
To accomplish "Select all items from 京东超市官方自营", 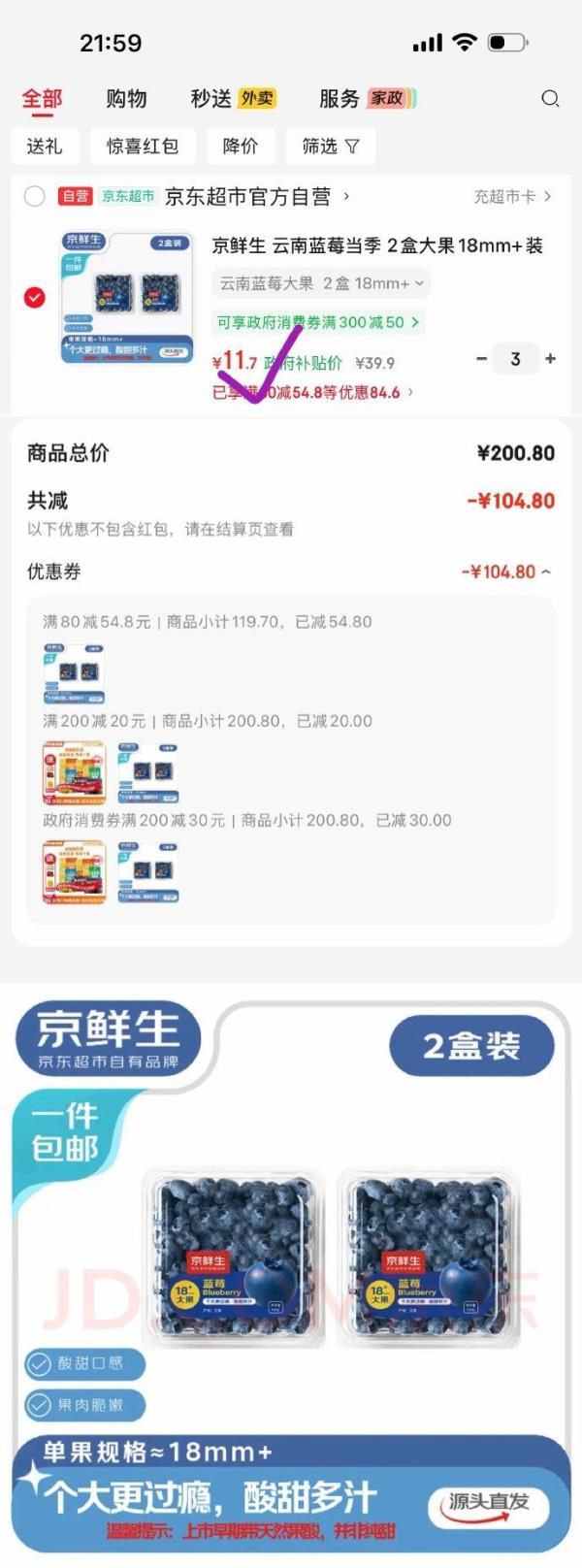I will pos(35,196).
